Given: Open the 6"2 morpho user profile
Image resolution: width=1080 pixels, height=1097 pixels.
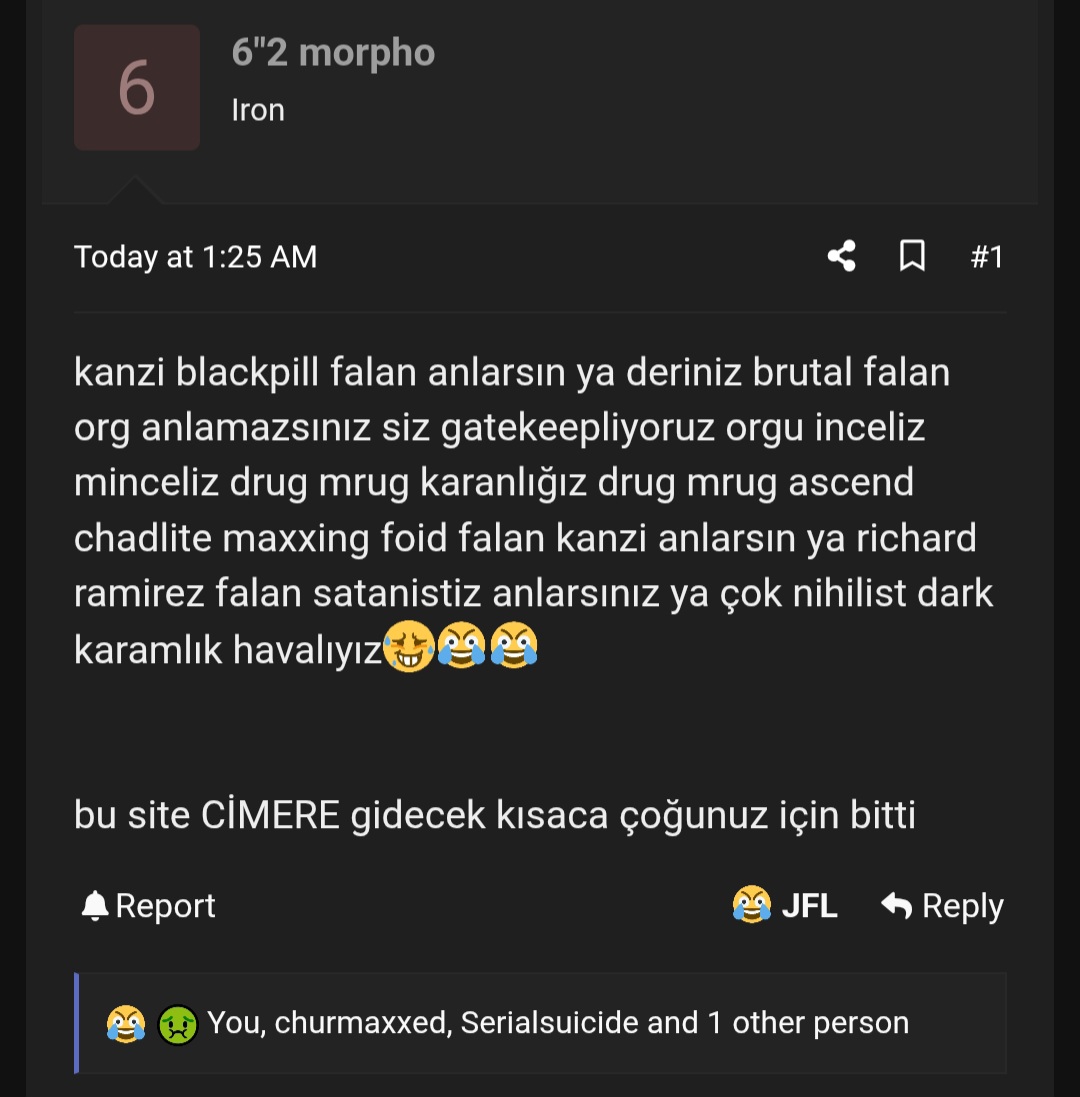Looking at the screenshot, I should 333,53.
